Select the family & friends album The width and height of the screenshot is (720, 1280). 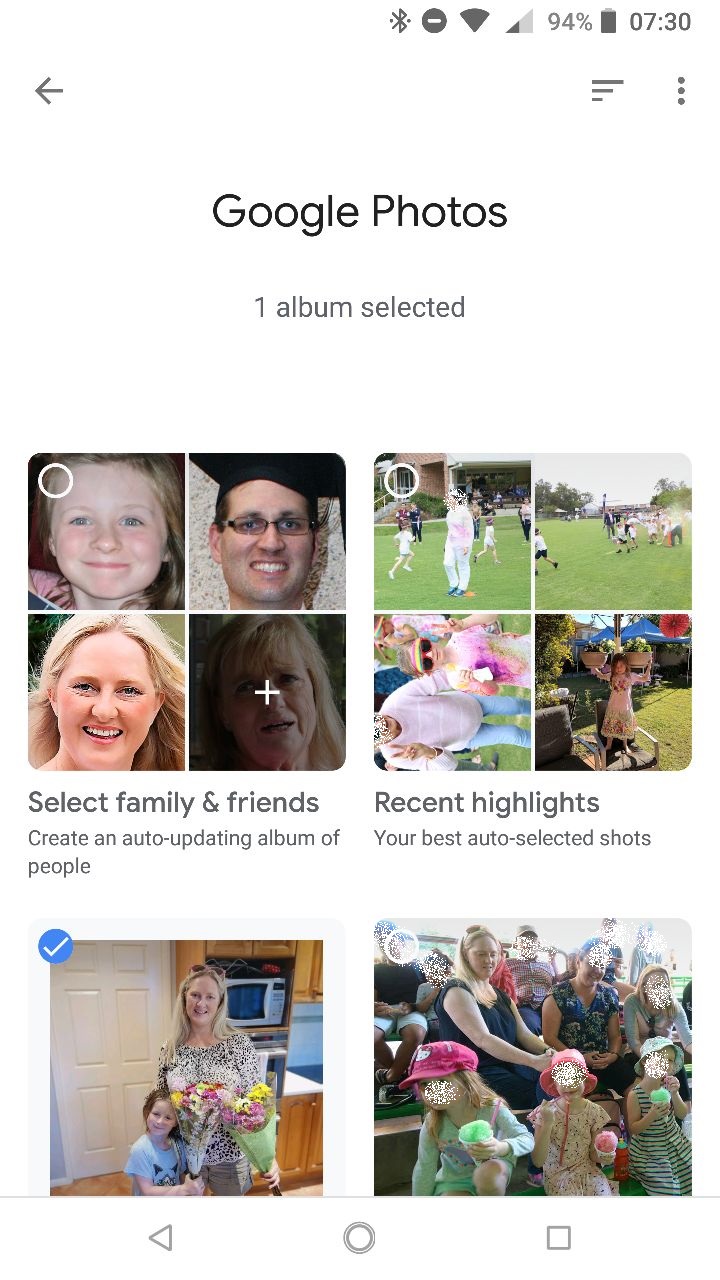click(187, 612)
